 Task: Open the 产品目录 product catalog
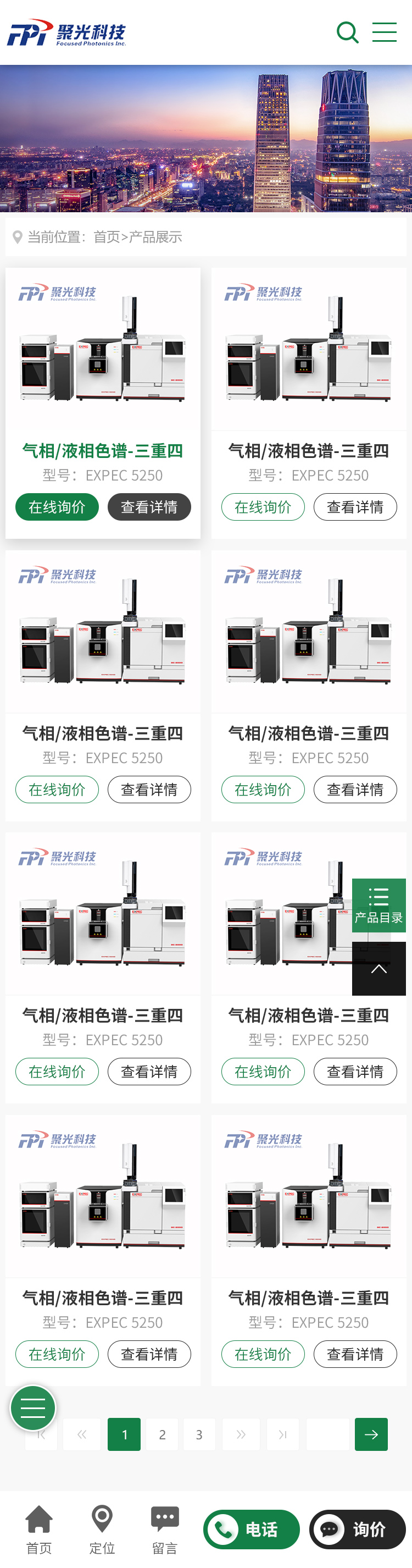(x=378, y=904)
